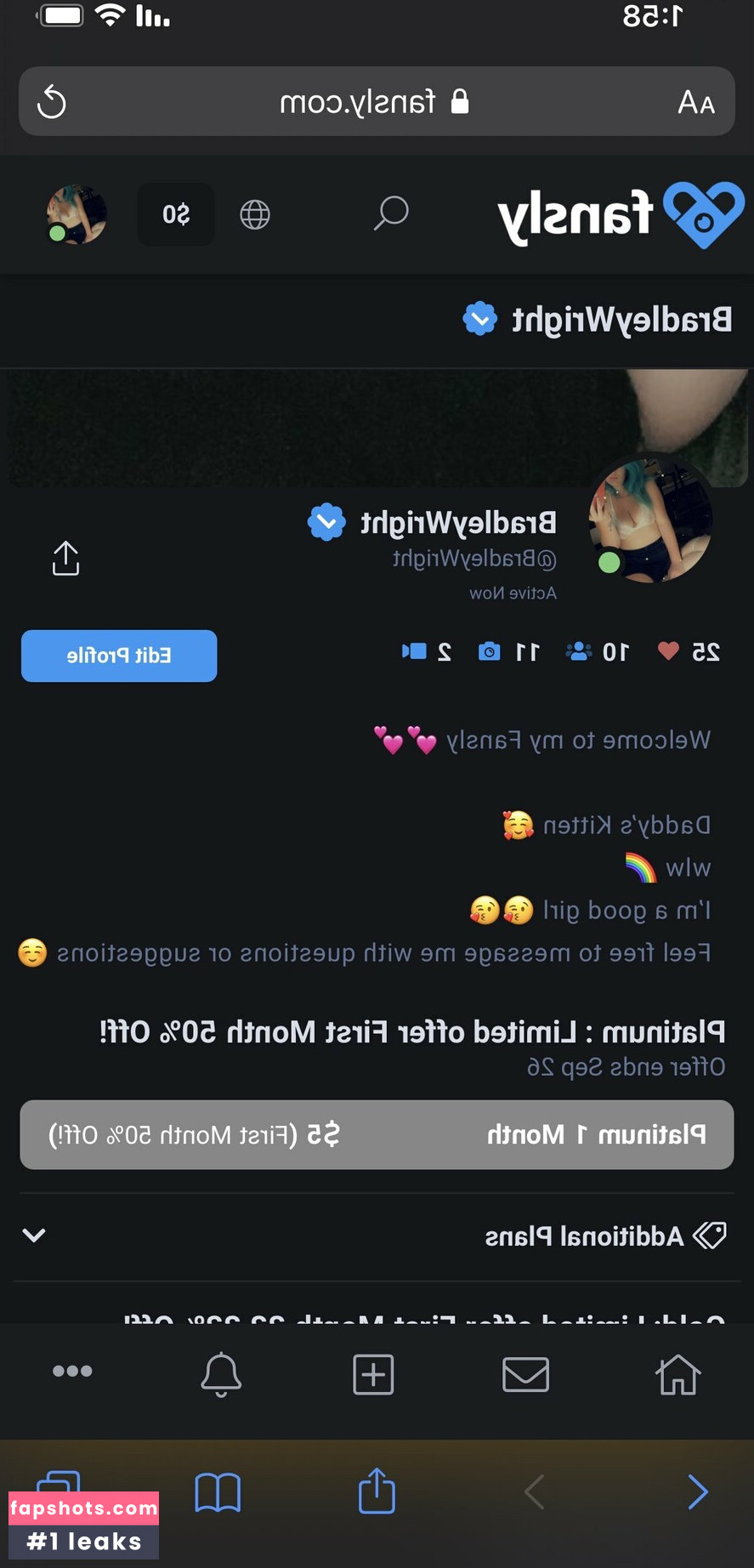The width and height of the screenshot is (754, 1568).
Task: View the followers count for BradleyWright
Action: [x=598, y=651]
